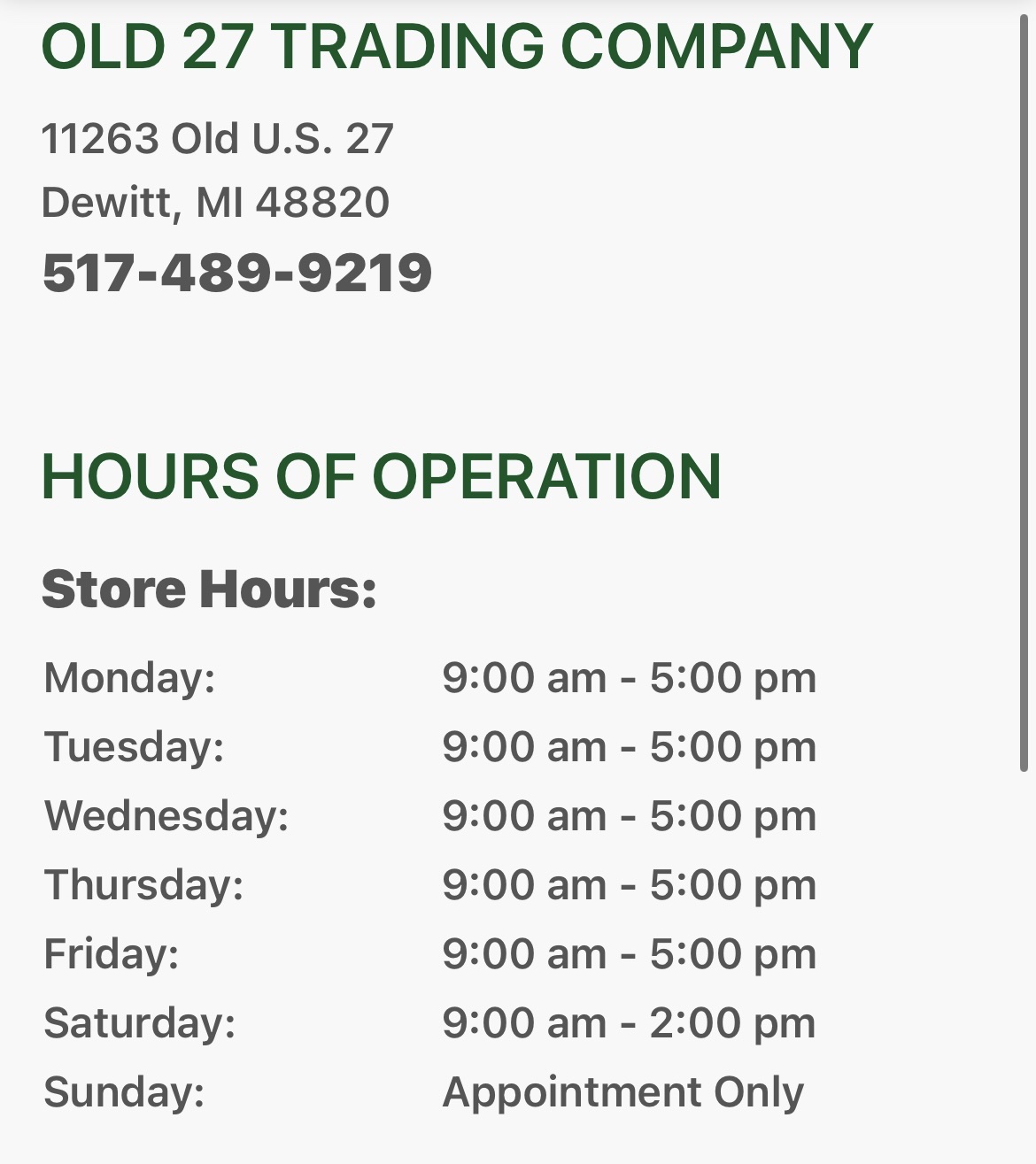Call the store number 517-489-9219
Image resolution: width=1036 pixels, height=1164 pixels.
[237, 273]
